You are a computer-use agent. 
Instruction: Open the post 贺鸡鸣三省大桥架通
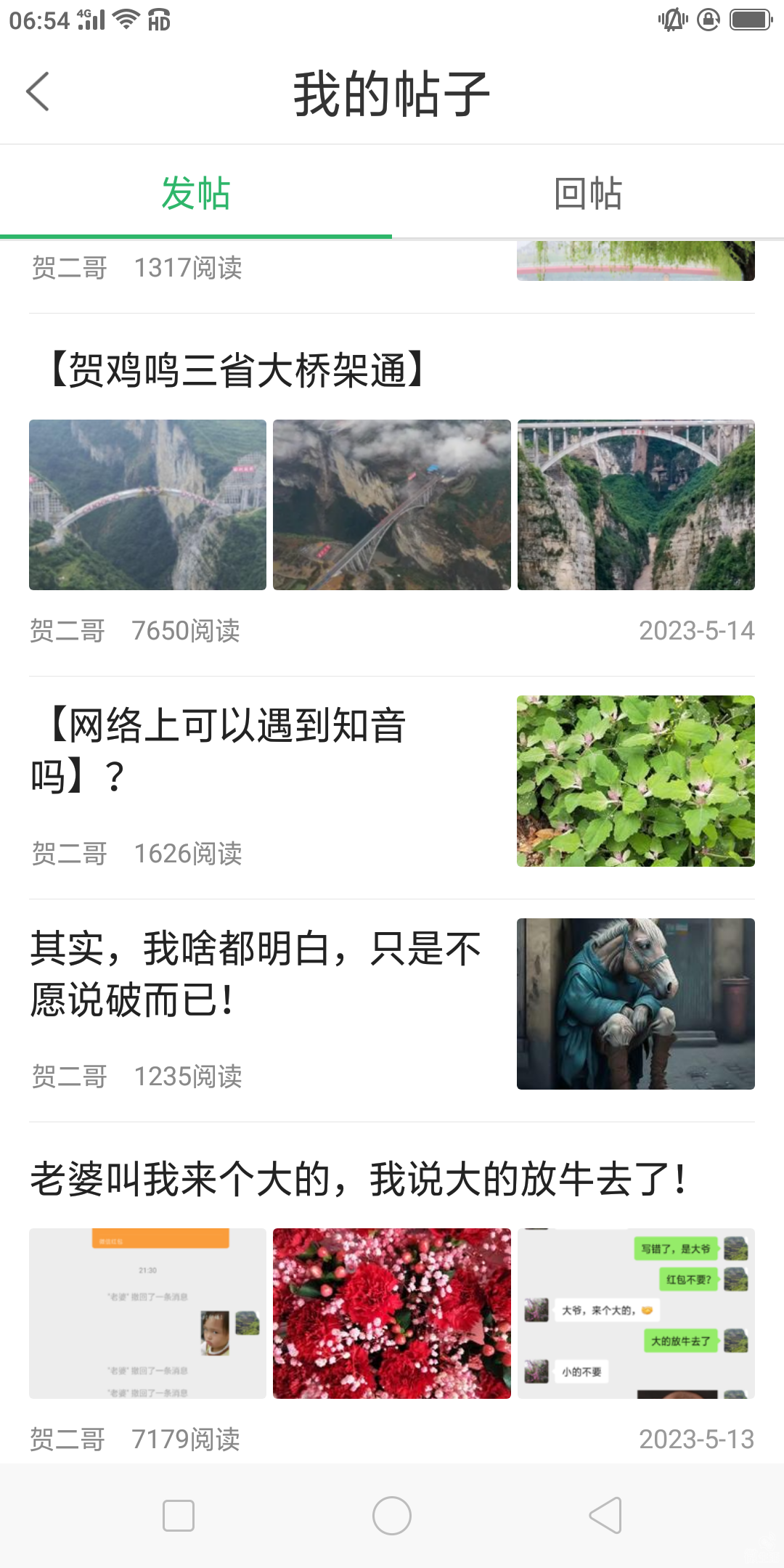click(240, 370)
